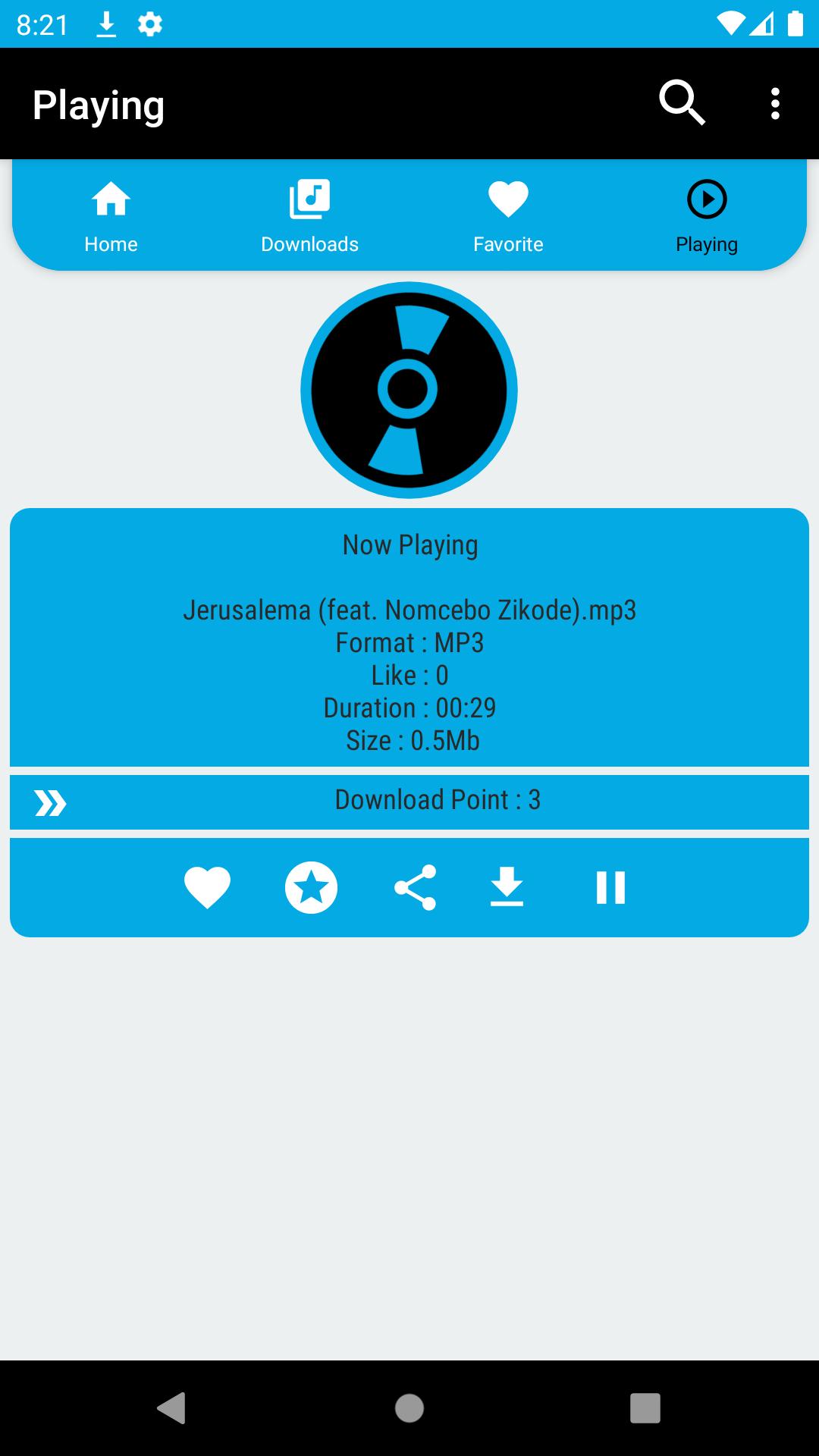The image size is (819, 1456).
Task: Switch to the Favorite tab
Action: pos(508,216)
